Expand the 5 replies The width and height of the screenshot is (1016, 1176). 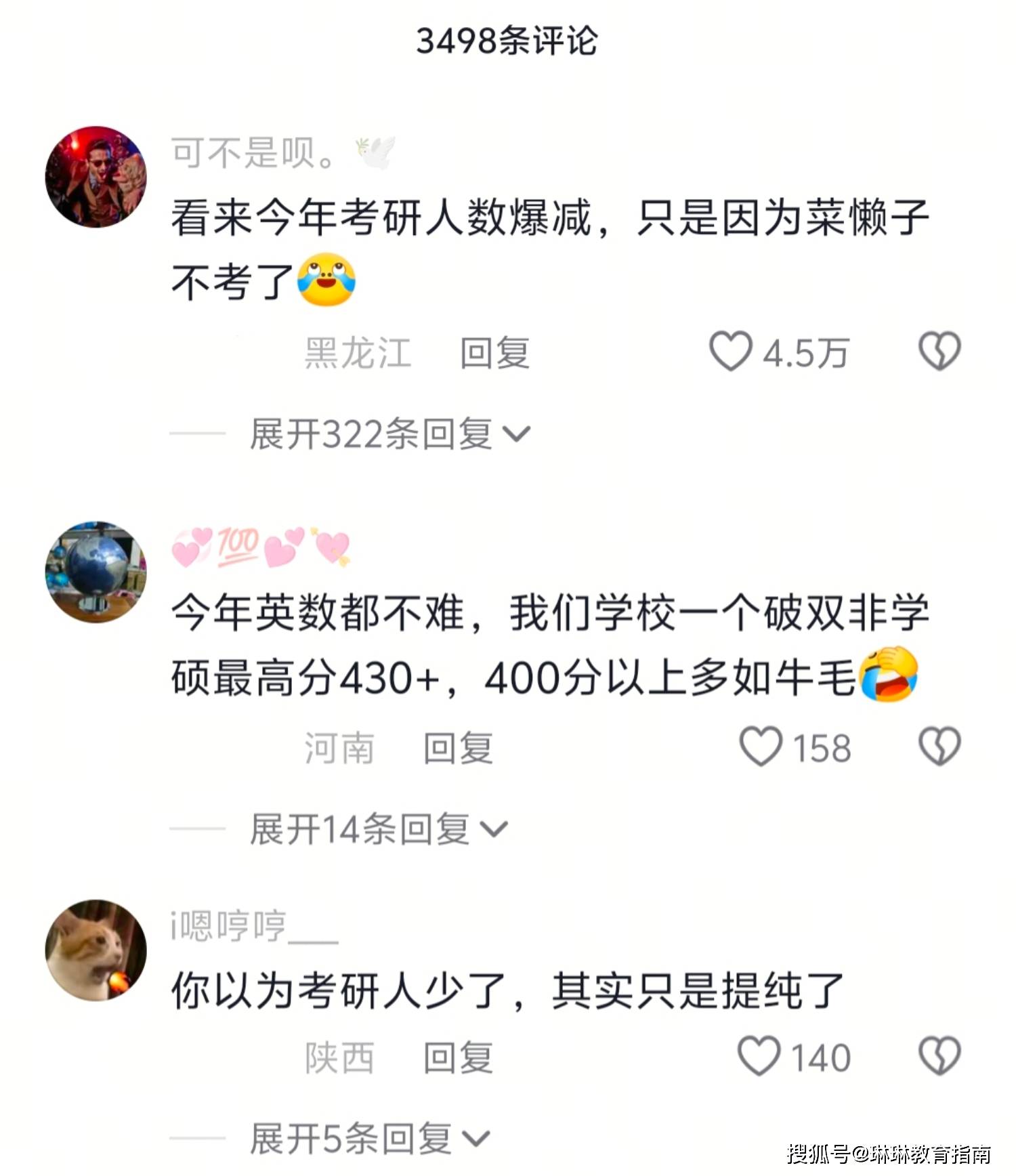point(369,1138)
